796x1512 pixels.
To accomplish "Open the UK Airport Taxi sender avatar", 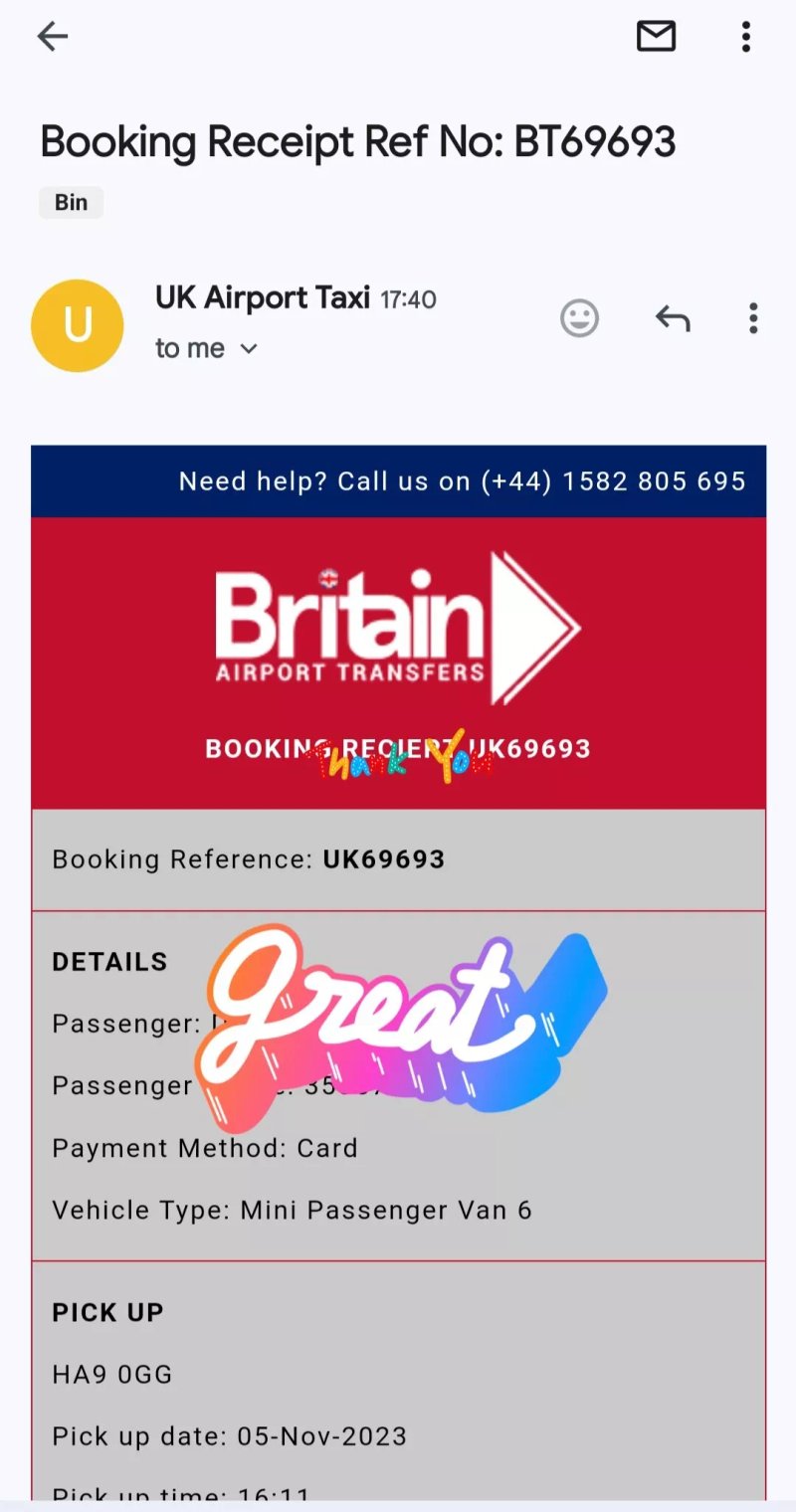I will pyautogui.click(x=78, y=325).
